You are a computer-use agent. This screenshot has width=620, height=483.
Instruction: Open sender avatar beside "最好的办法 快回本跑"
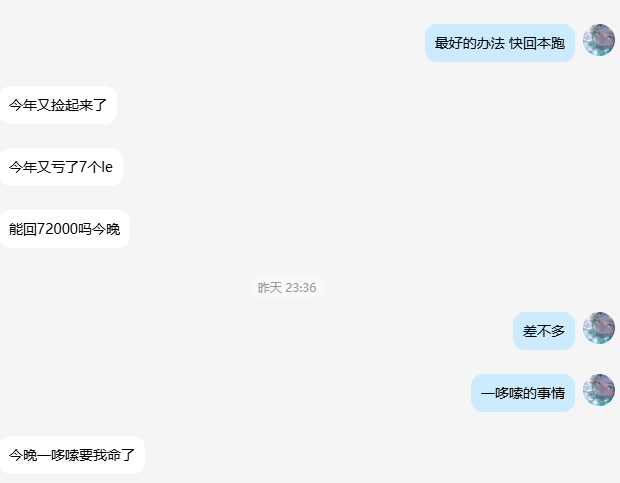coord(598,41)
